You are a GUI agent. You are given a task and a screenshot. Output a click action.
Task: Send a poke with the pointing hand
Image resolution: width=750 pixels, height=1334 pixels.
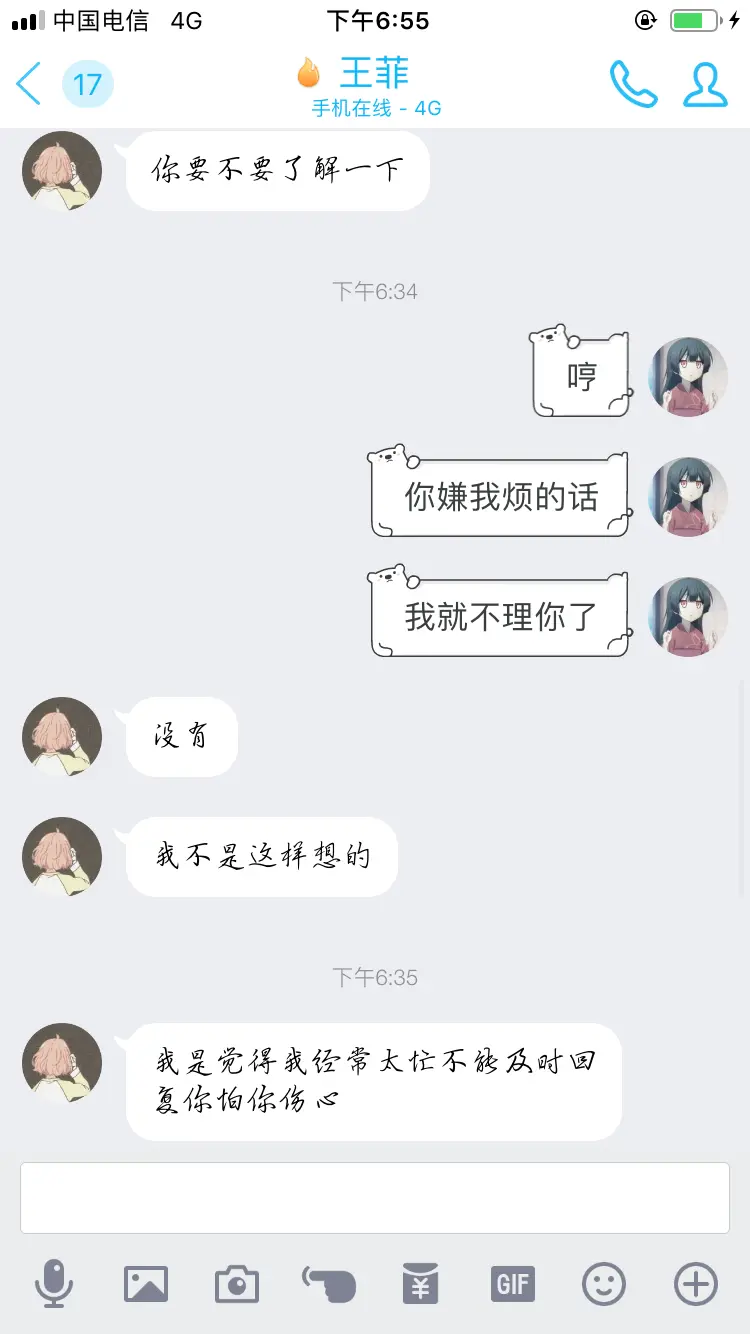point(329,1284)
